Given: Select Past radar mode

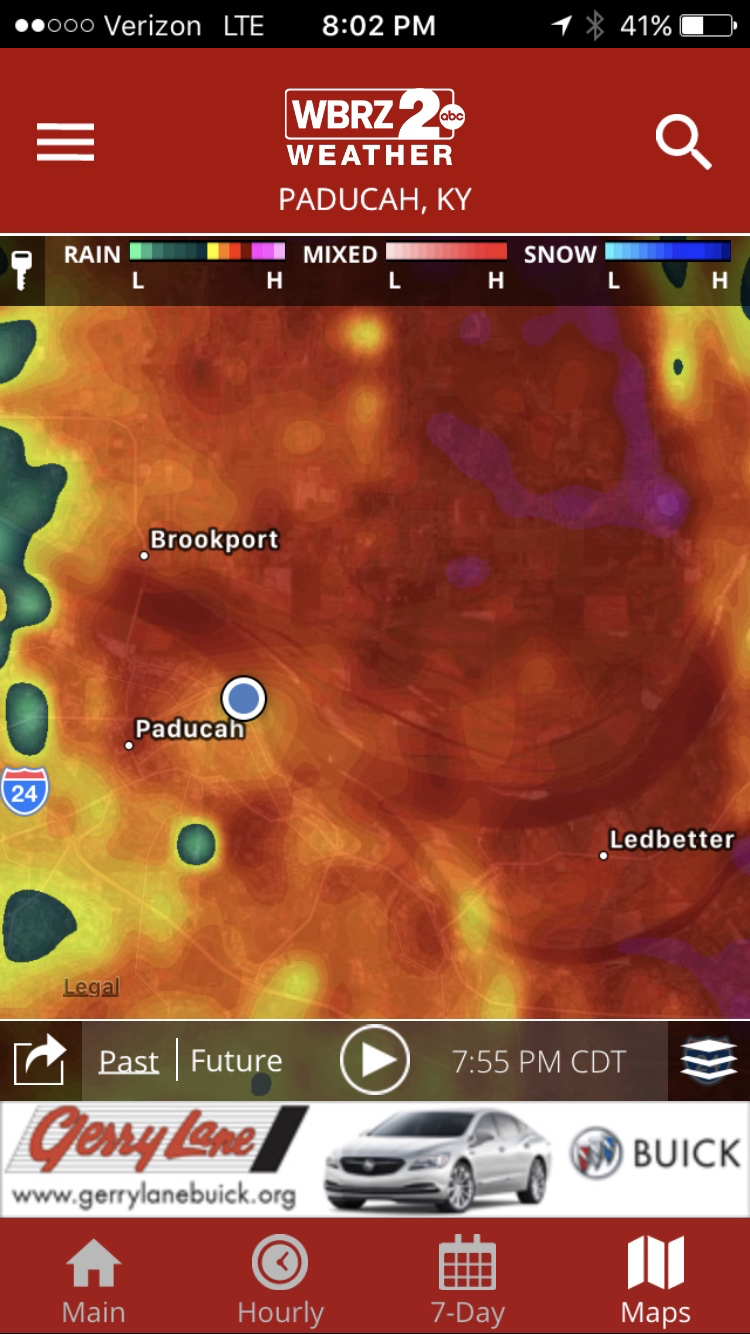Looking at the screenshot, I should tap(129, 1061).
